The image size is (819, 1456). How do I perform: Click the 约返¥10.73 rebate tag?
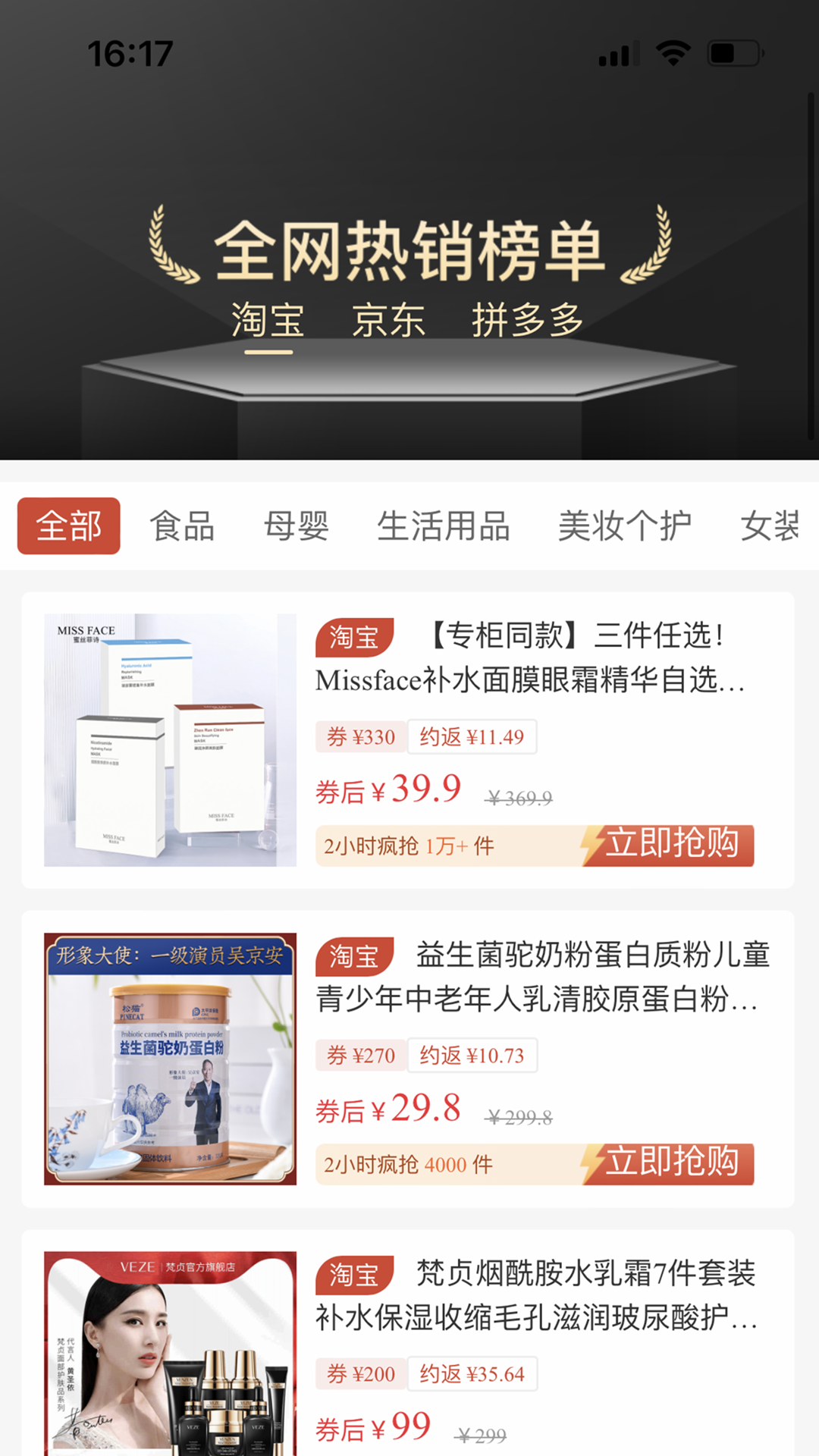point(472,1055)
